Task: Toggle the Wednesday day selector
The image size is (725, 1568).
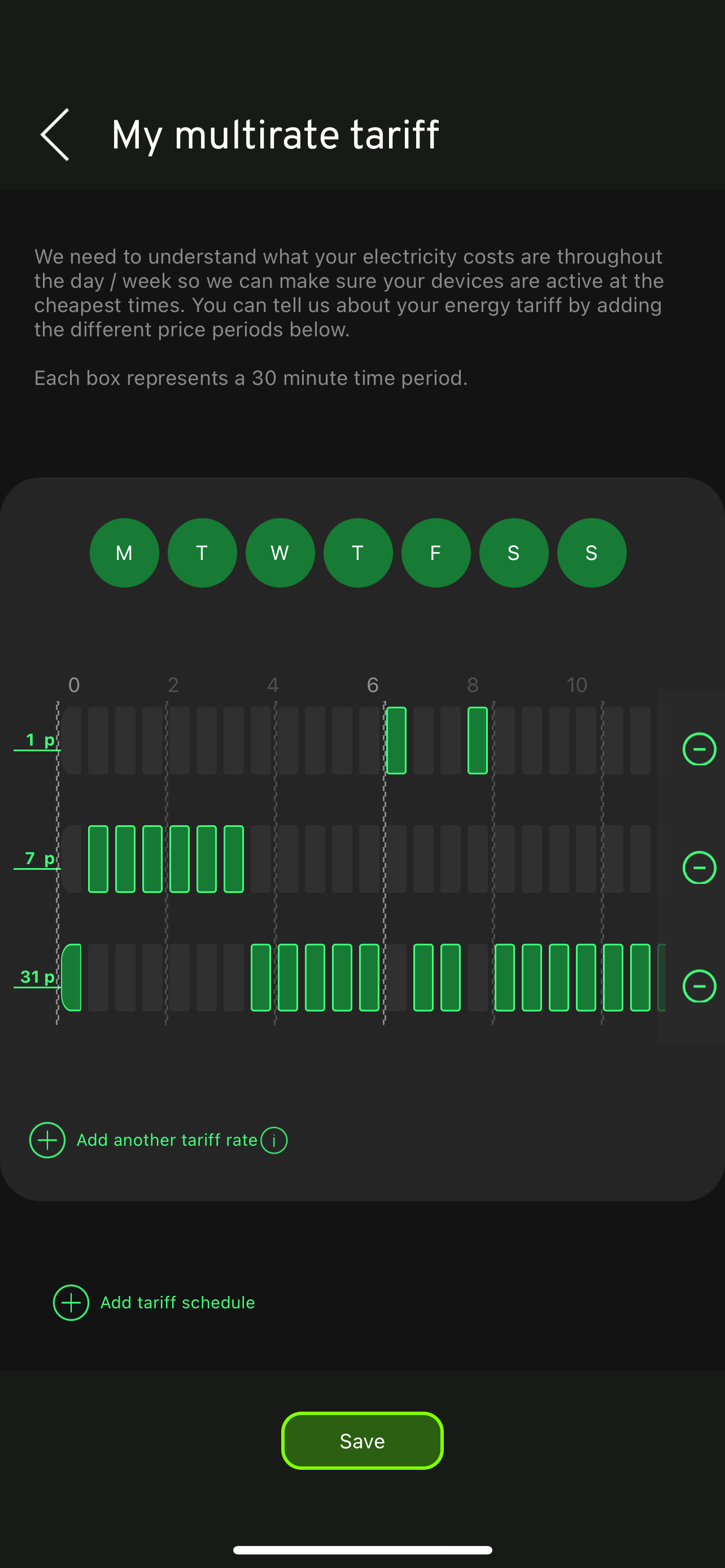Action: click(x=280, y=553)
